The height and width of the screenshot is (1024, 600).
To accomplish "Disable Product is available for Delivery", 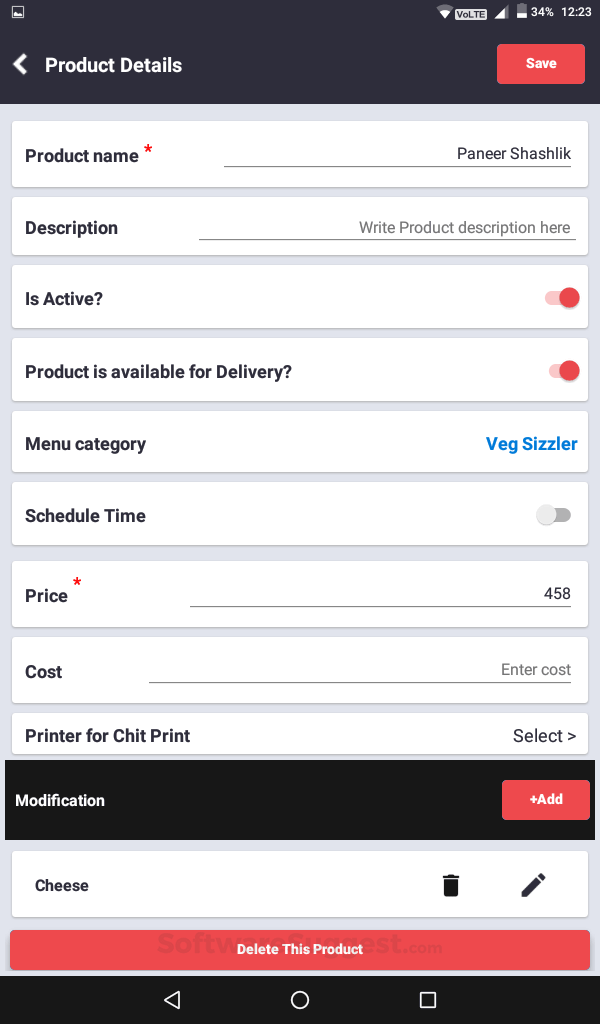I will pyautogui.click(x=564, y=371).
